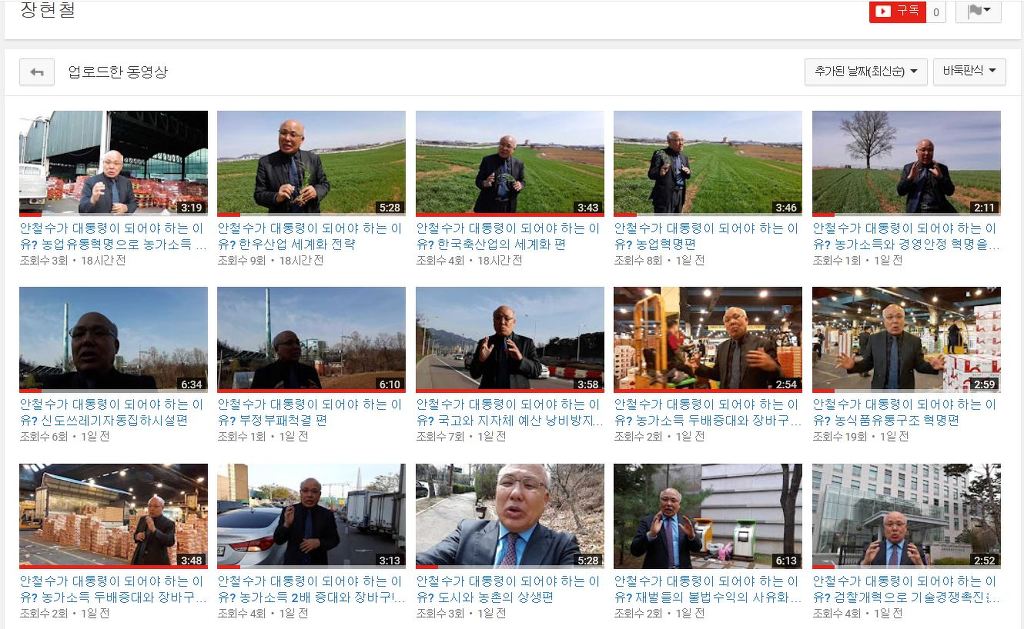Play the 3:48 농가소득 두배증대 video
Screen dimensions: 1024x629
113,516
